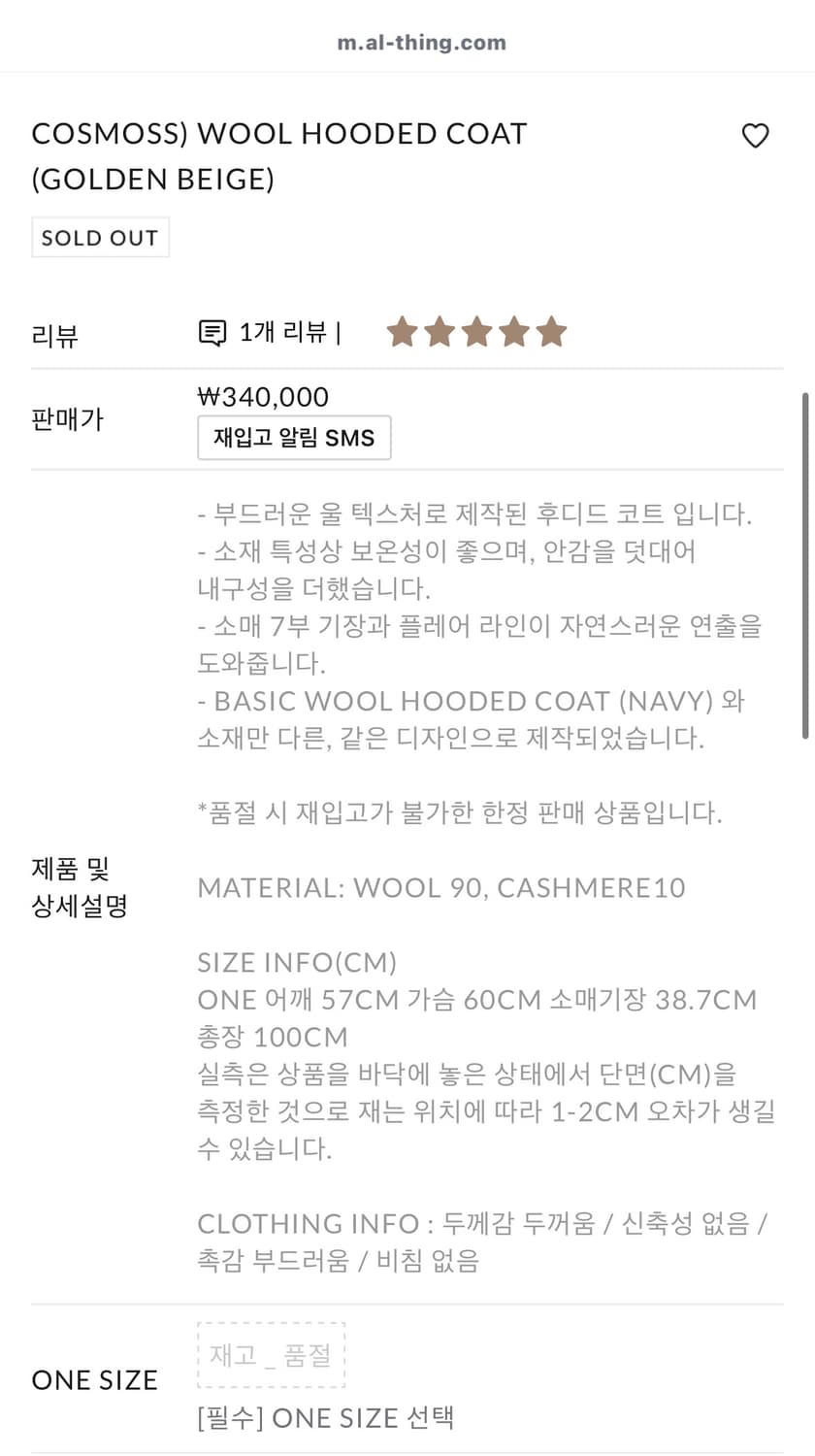Click the third rating star
The image size is (815, 1456).
pyautogui.click(x=476, y=331)
